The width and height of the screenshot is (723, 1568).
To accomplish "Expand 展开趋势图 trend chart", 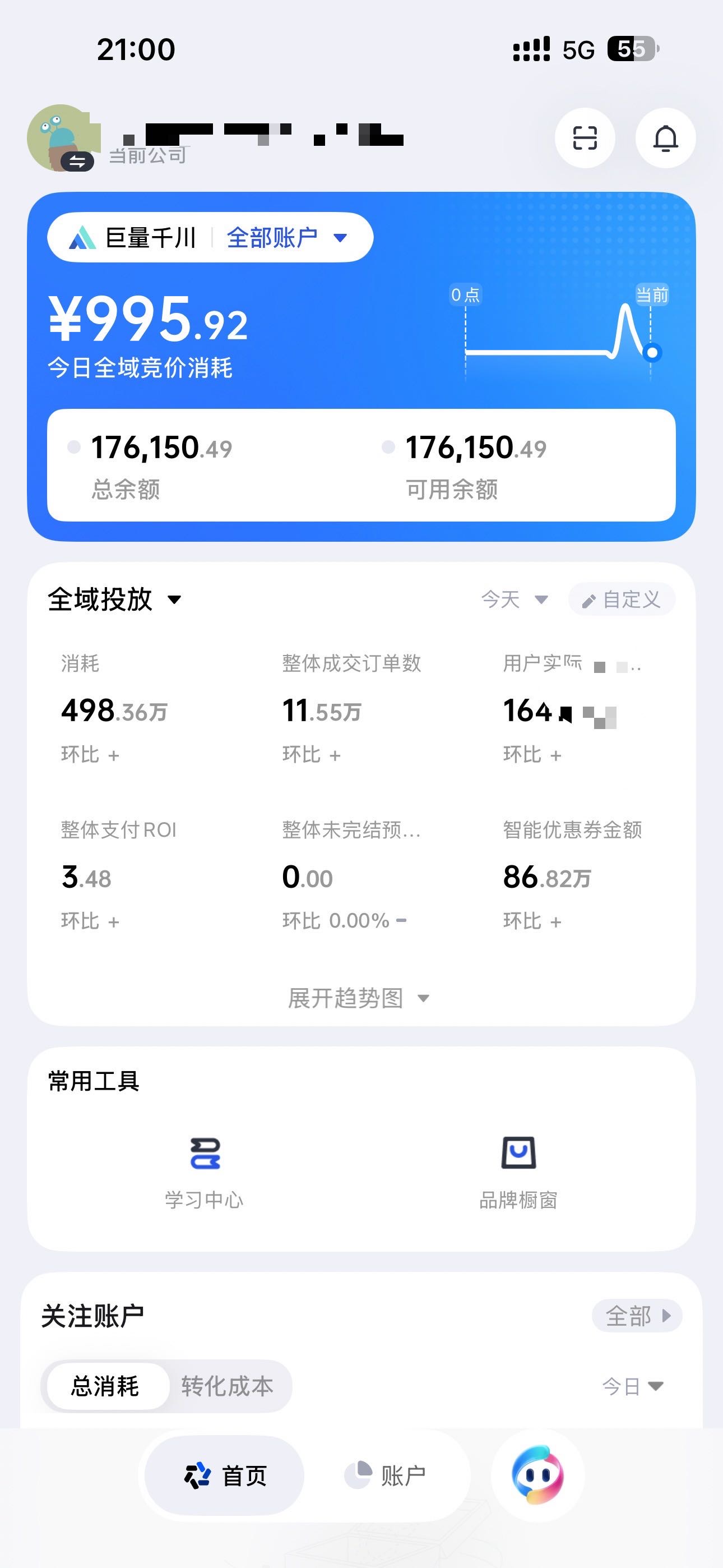I will (359, 998).
